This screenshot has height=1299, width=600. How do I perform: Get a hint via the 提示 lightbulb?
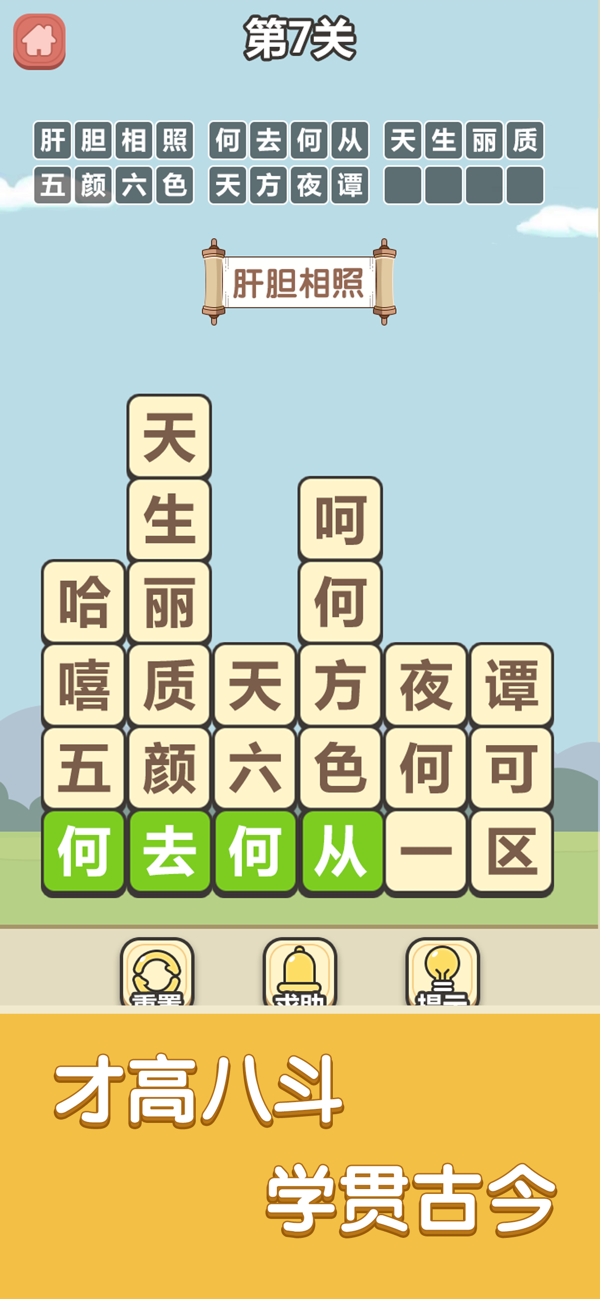click(x=442, y=972)
